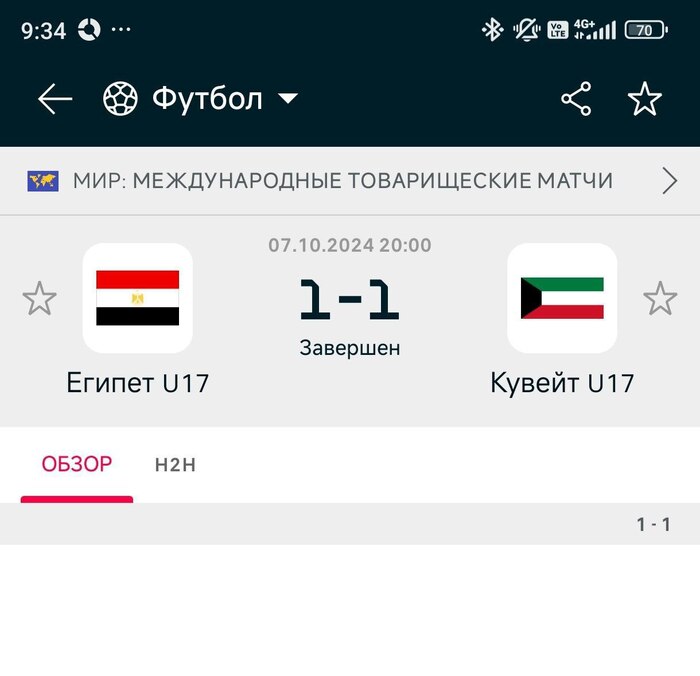Go back using the arrow icon
The height and width of the screenshot is (676, 700).
pos(55,99)
